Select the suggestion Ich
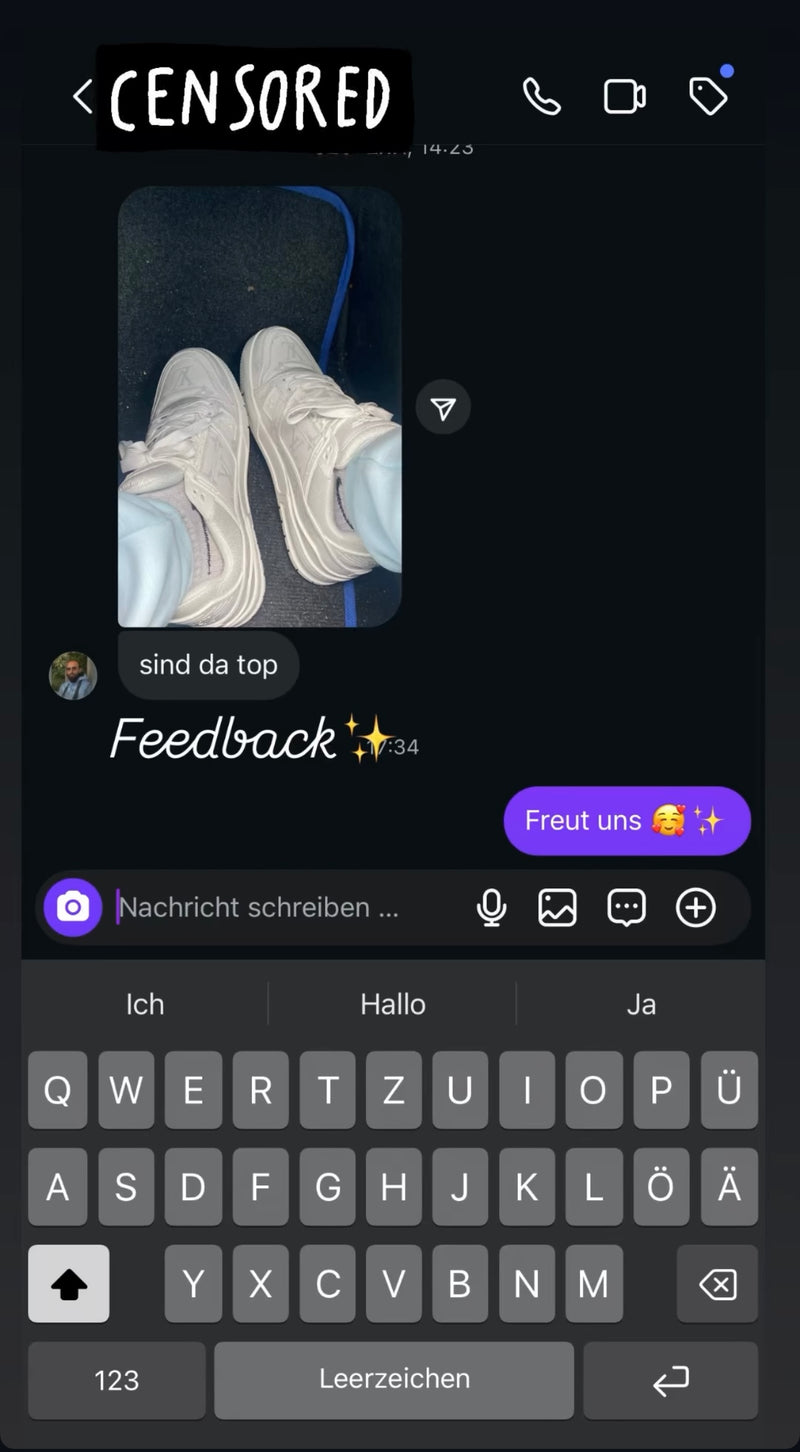This screenshot has height=1452, width=800. point(145,1004)
